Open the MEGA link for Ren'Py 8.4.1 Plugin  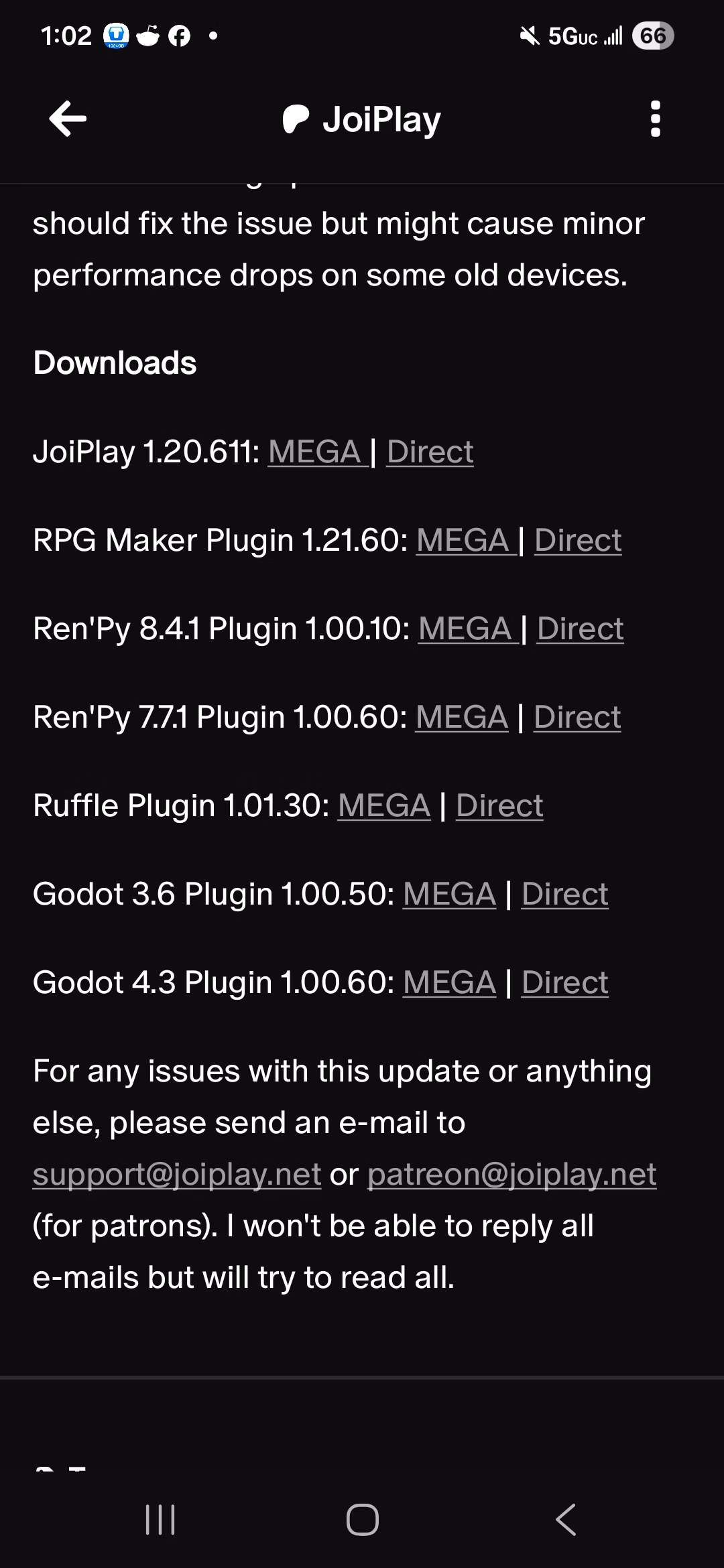coord(465,629)
